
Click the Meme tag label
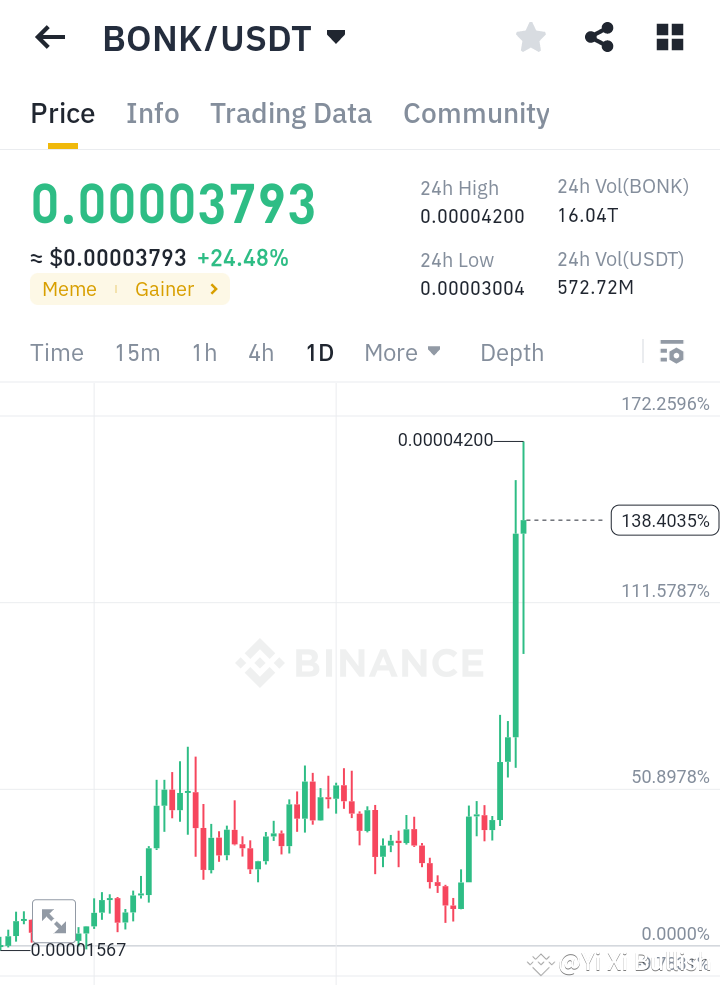click(69, 289)
